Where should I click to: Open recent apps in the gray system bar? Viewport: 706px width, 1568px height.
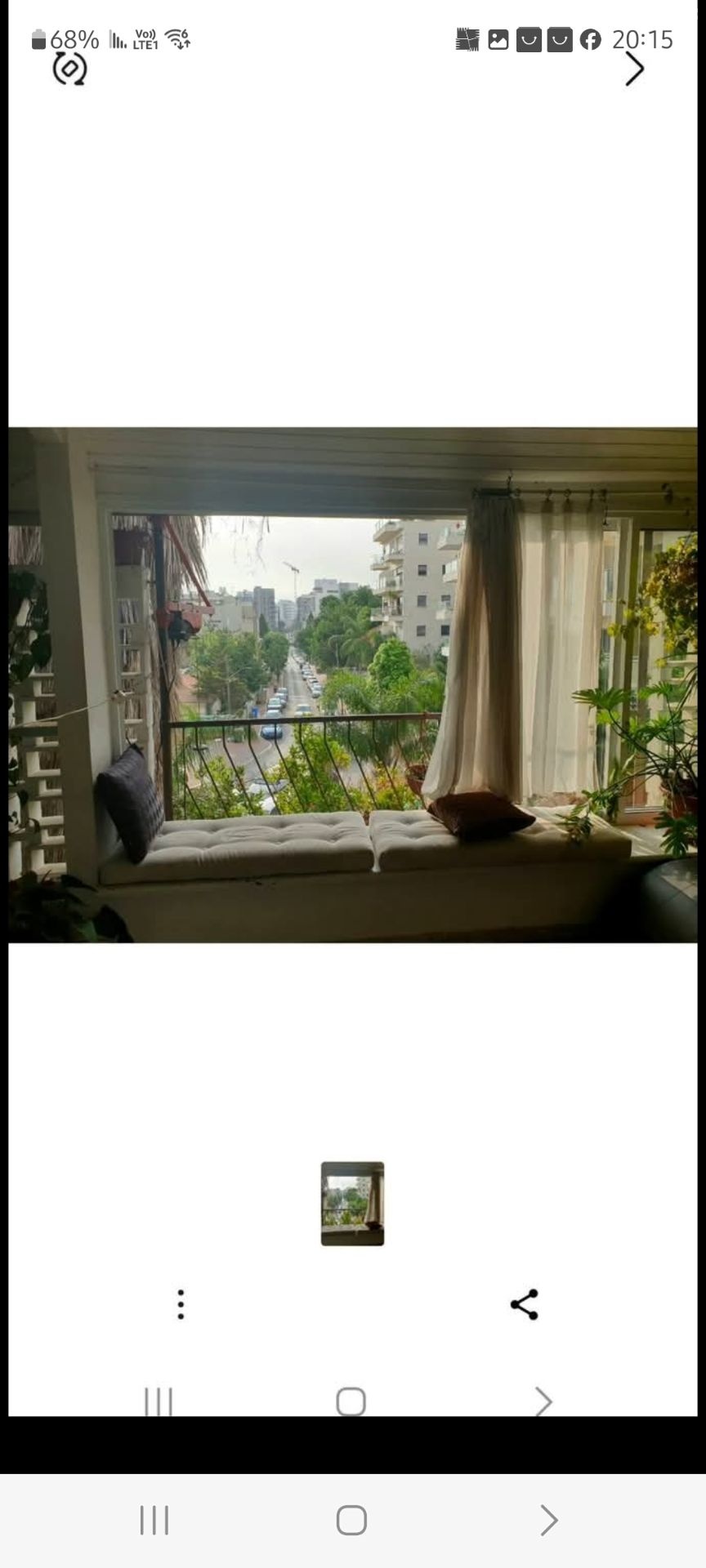pyautogui.click(x=154, y=1520)
